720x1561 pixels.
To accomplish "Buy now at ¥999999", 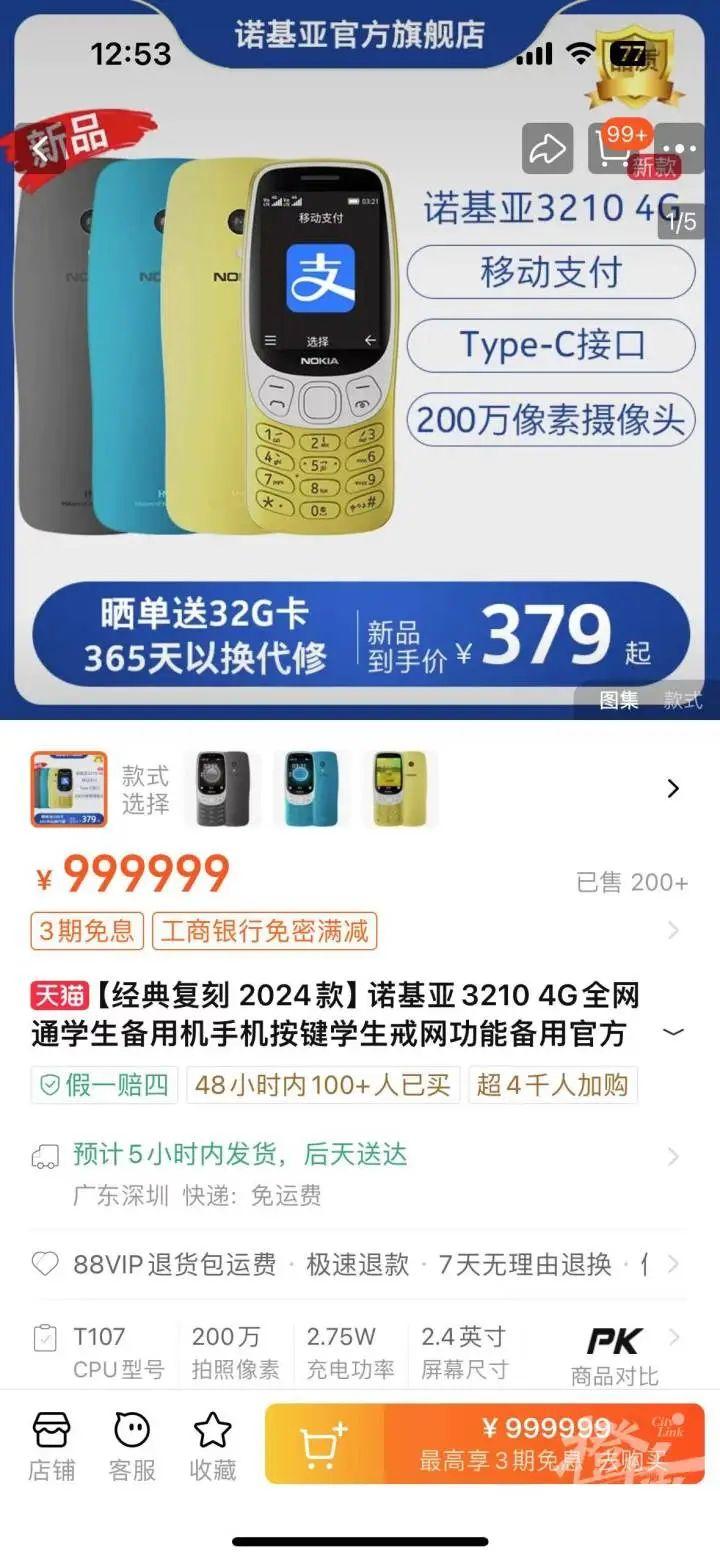I will pyautogui.click(x=545, y=1444).
